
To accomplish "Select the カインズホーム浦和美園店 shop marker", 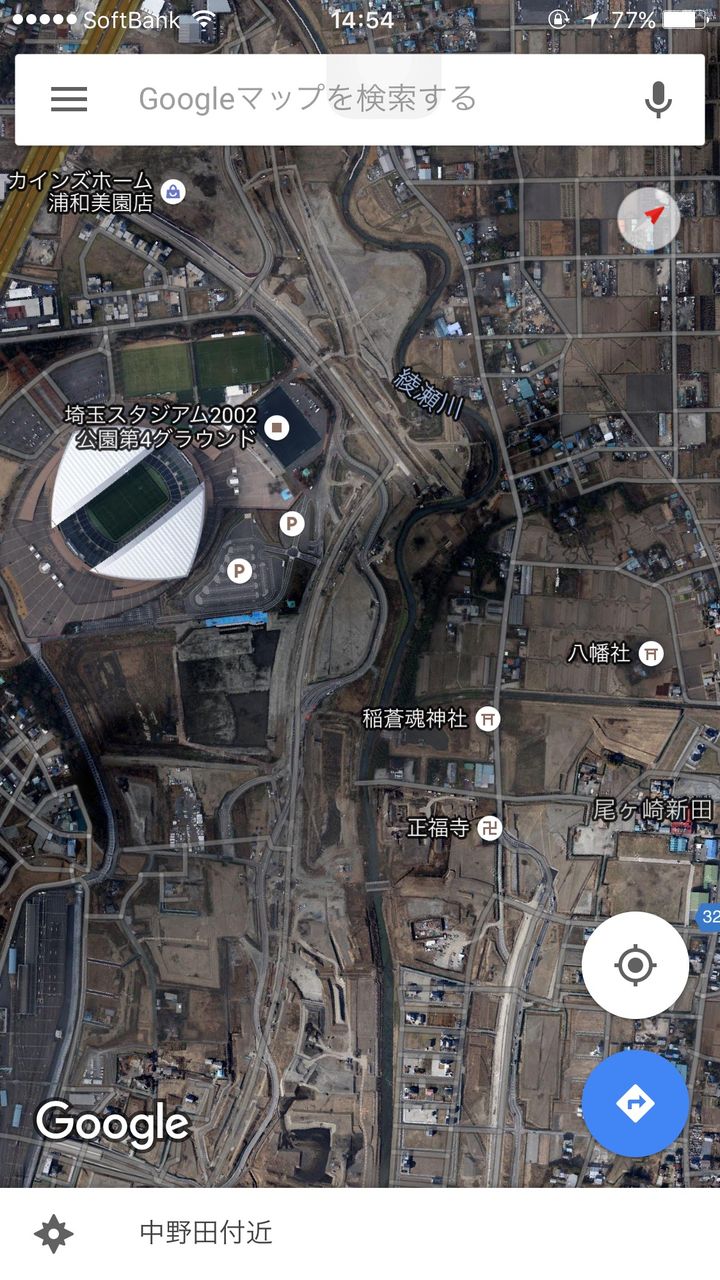I will 174,190.
